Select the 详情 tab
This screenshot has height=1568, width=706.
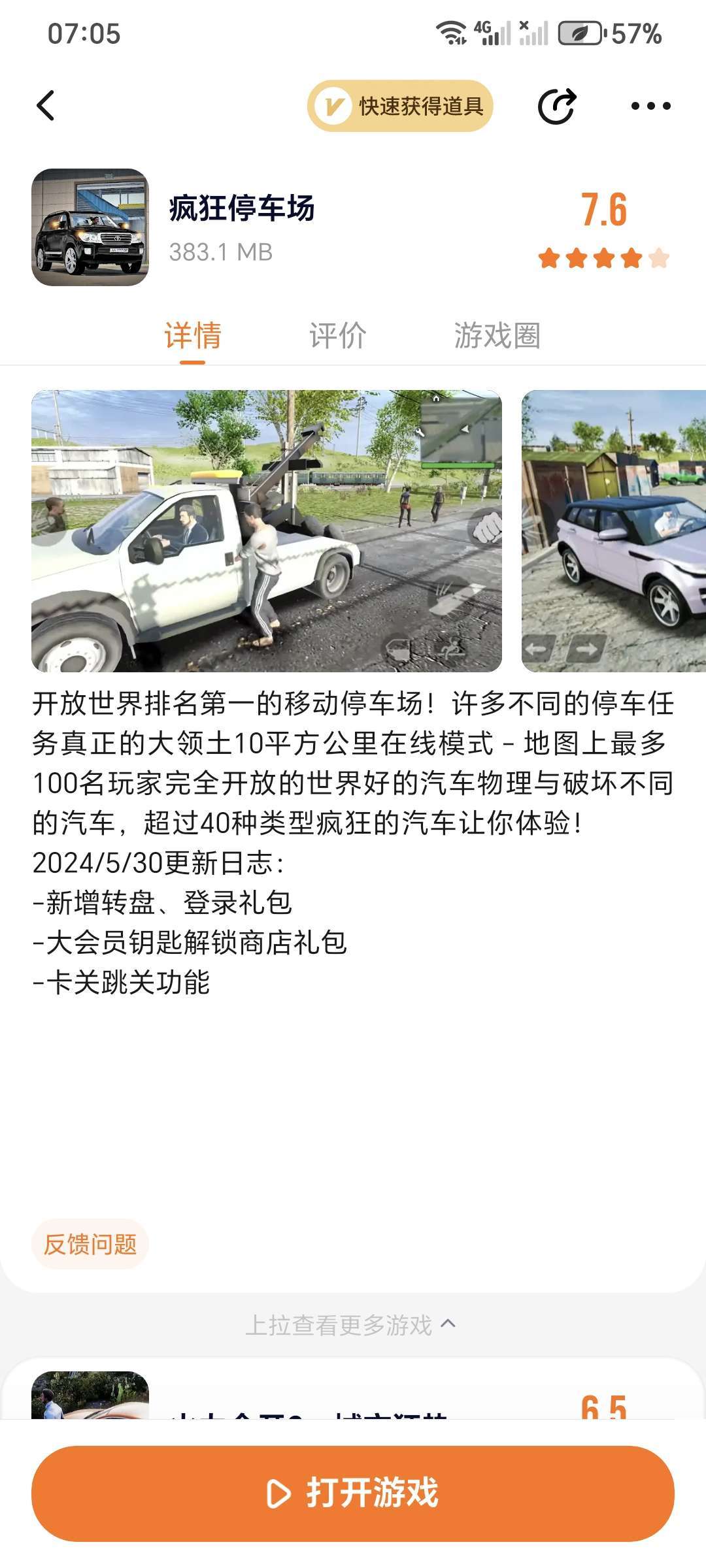pos(193,336)
